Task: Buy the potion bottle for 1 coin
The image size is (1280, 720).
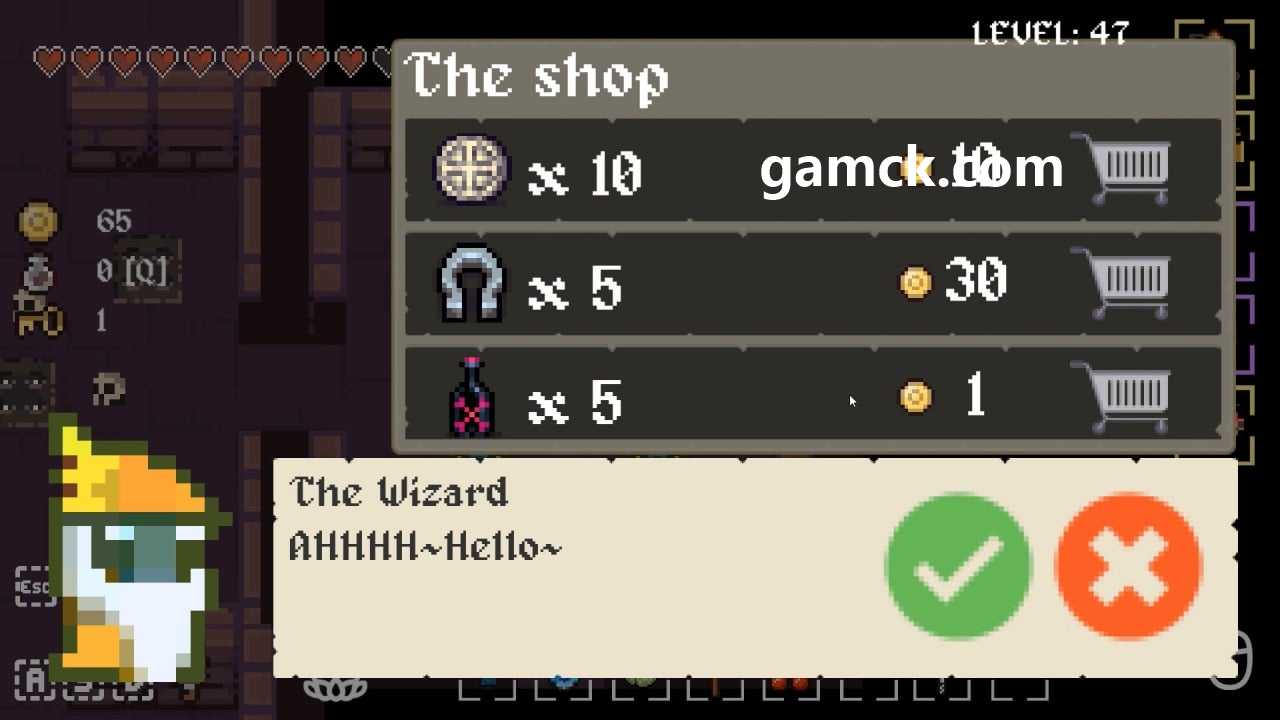Action: 1122,397
